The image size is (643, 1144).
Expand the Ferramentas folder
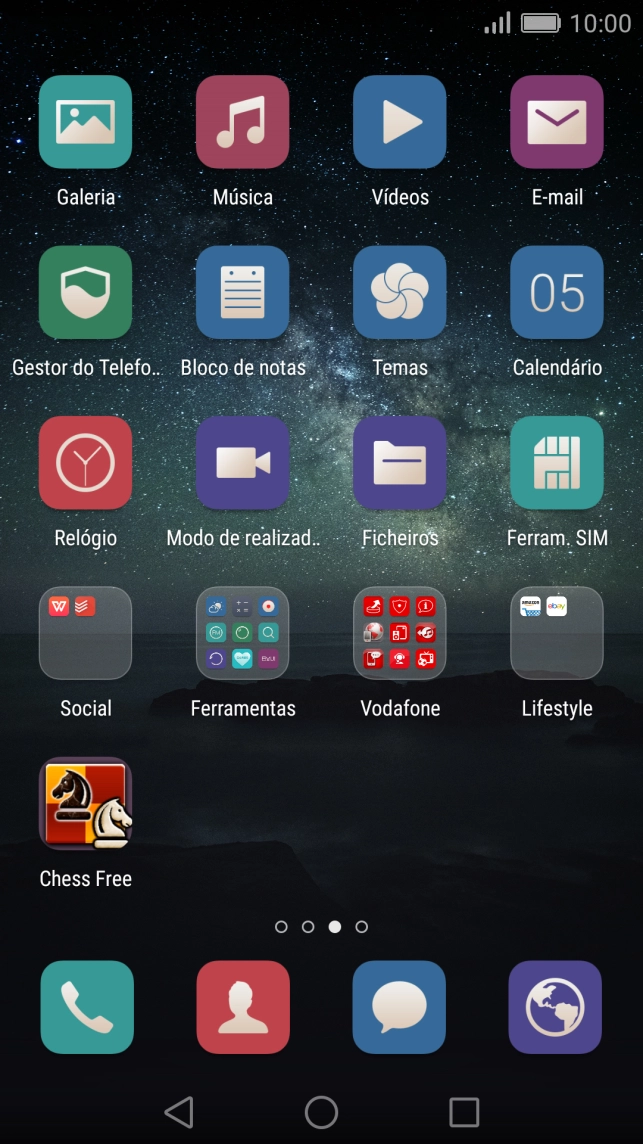coord(242,633)
